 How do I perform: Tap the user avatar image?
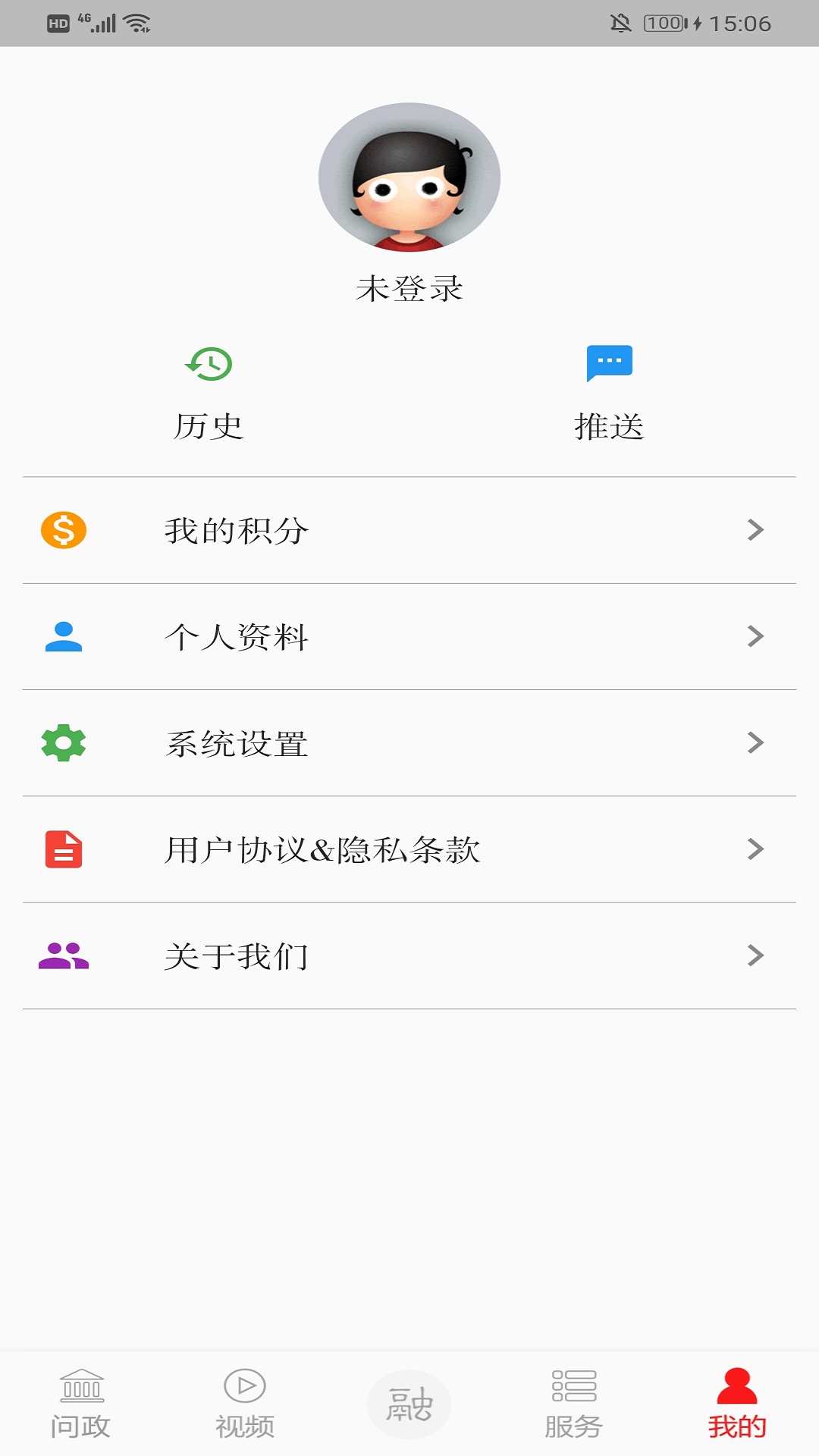click(409, 176)
